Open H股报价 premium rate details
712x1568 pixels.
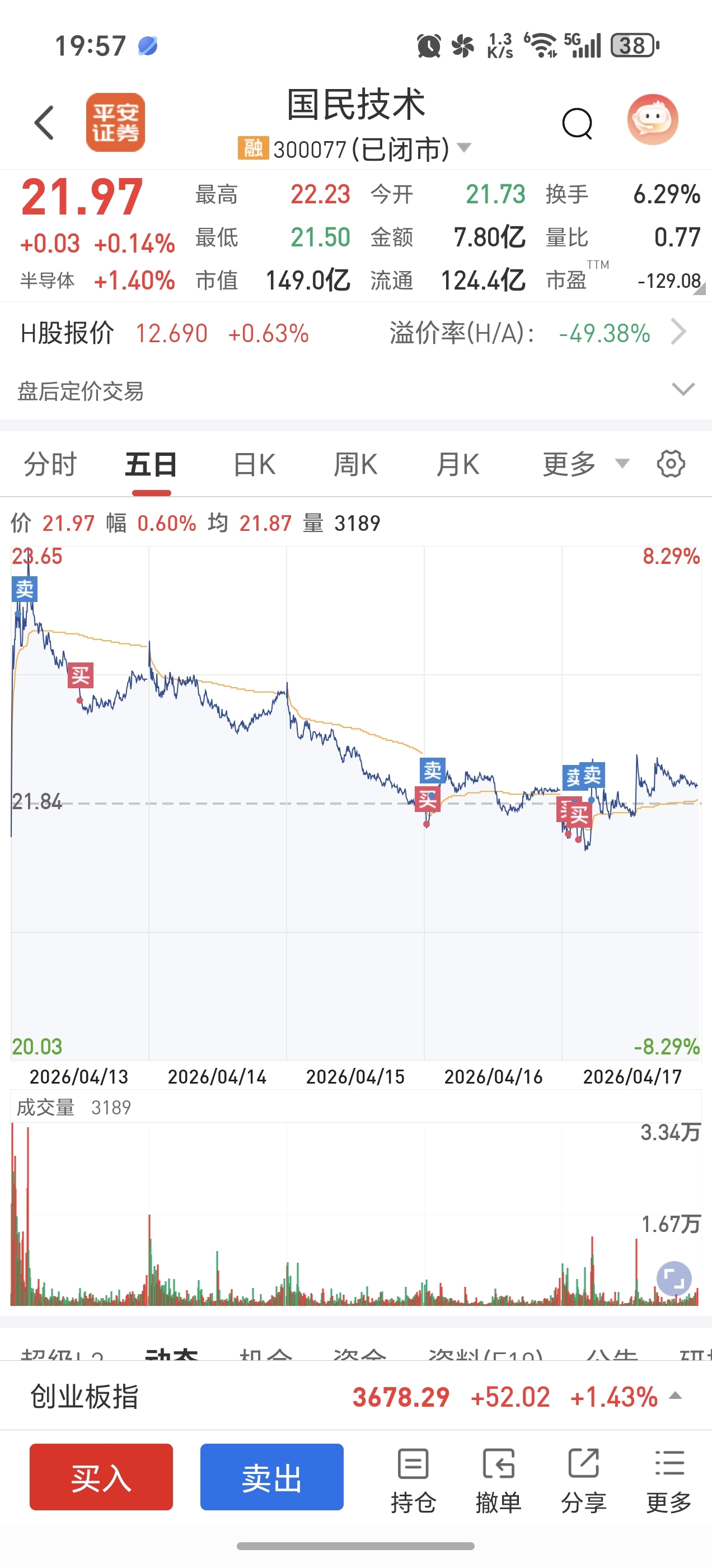pos(678,333)
